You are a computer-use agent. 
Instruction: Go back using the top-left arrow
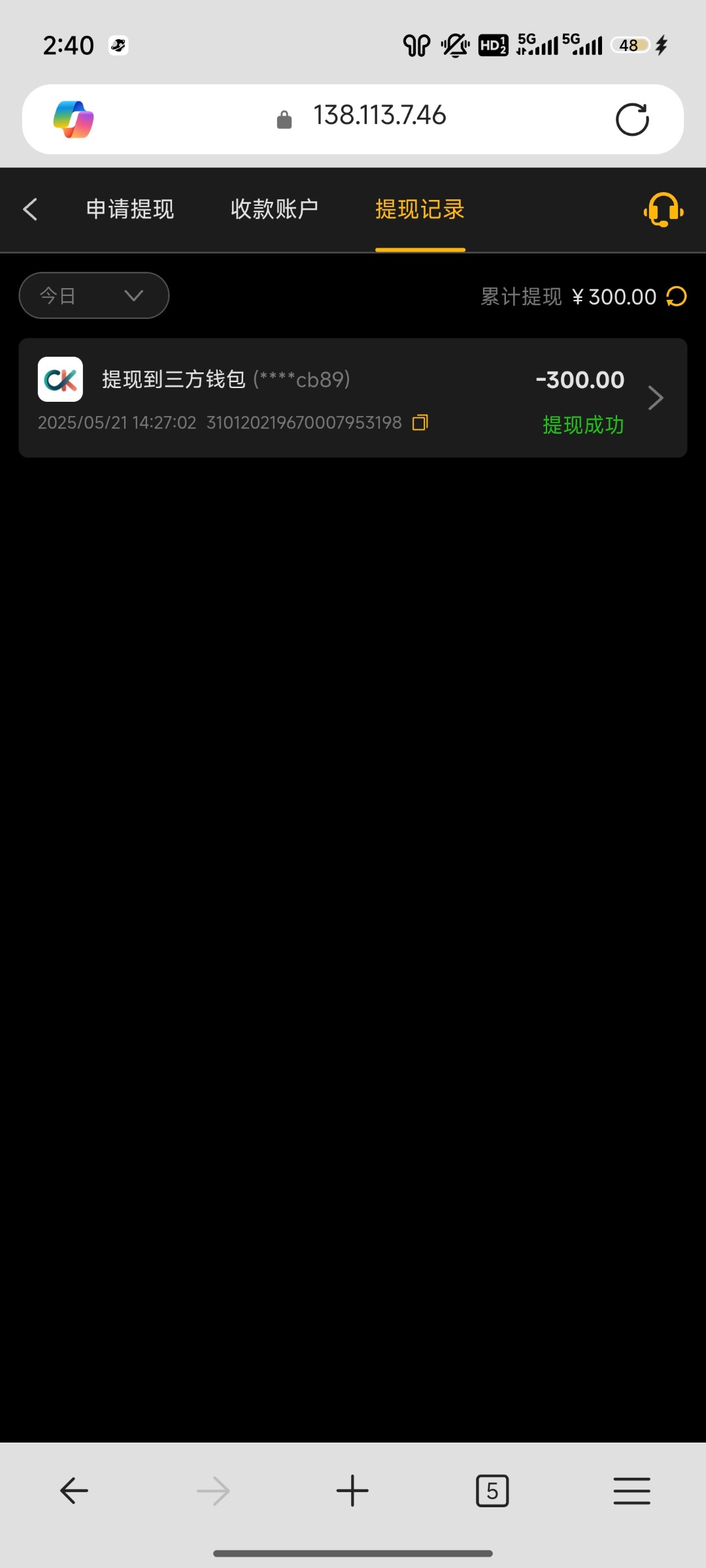30,210
